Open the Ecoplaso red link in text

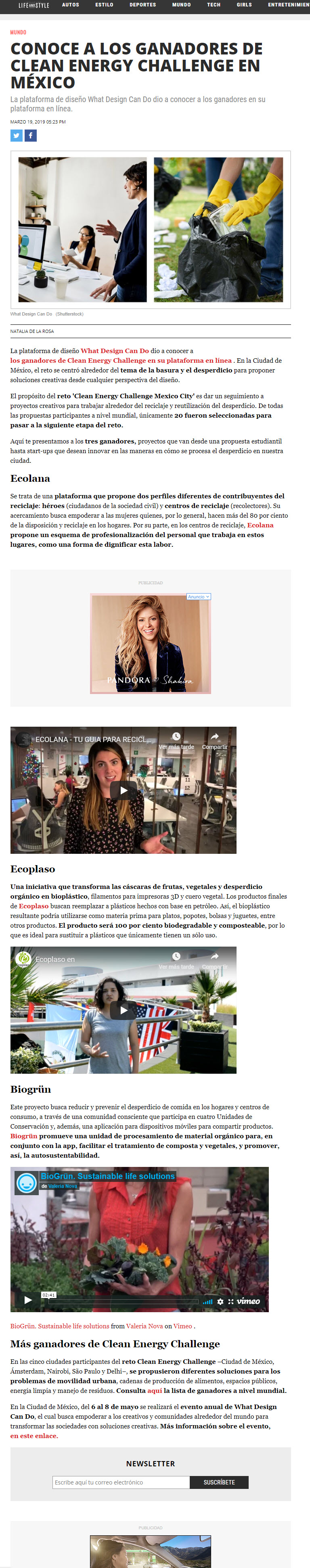coord(34,906)
